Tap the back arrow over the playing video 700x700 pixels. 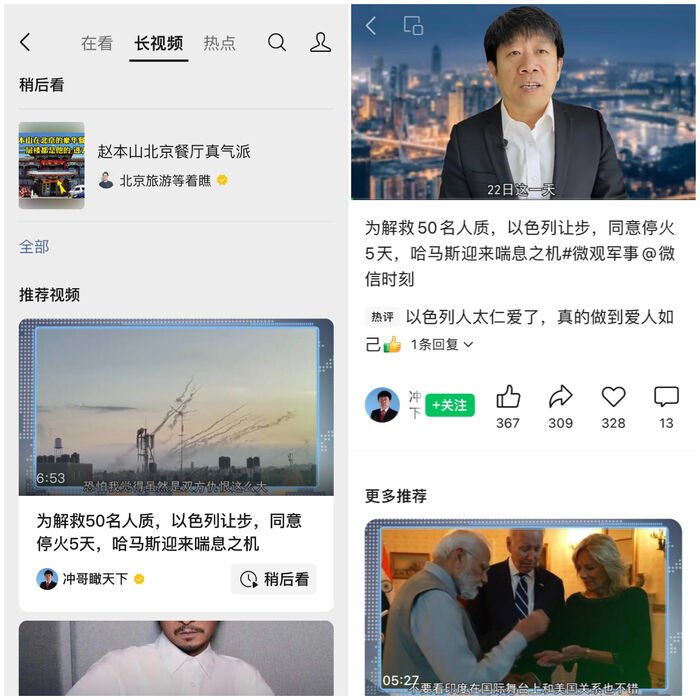tap(371, 26)
